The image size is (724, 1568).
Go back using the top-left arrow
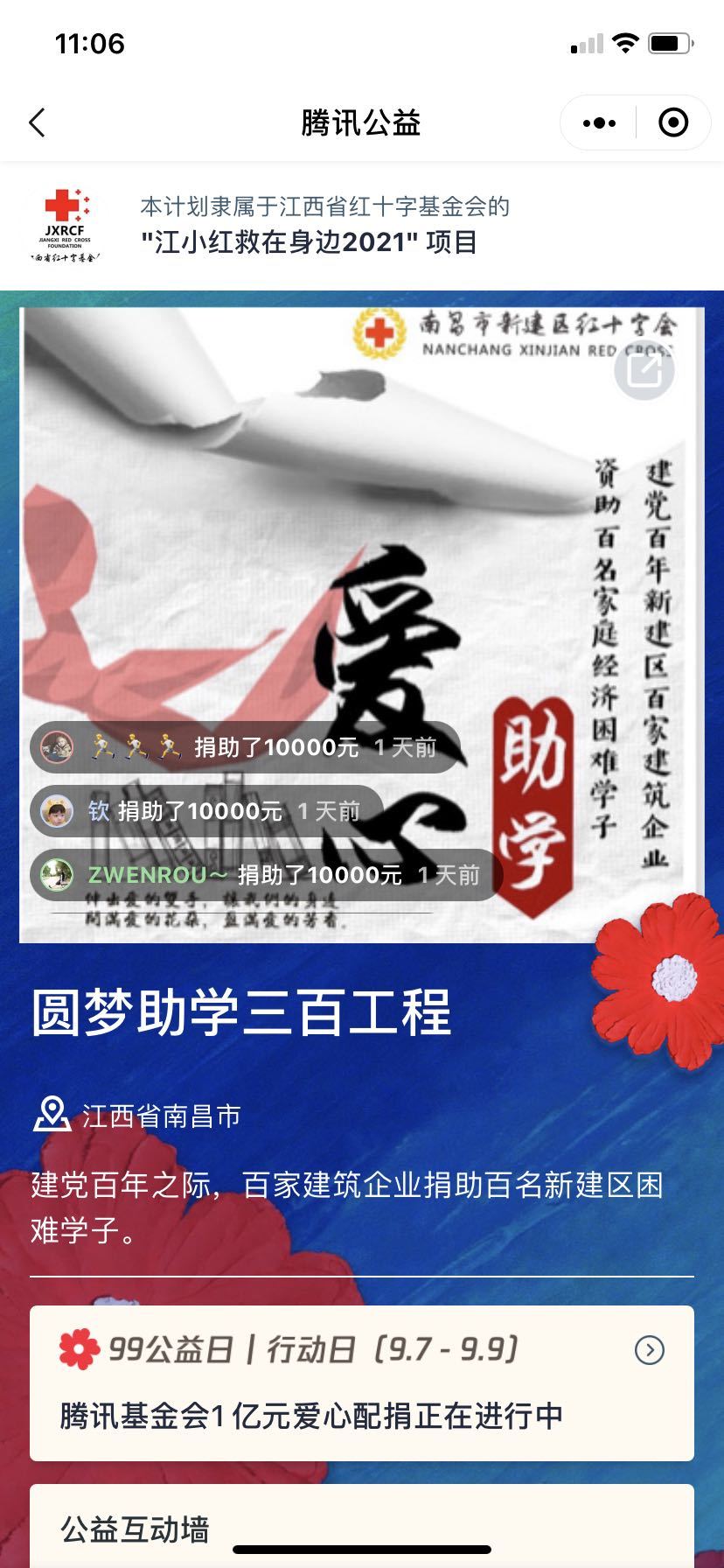click(37, 122)
